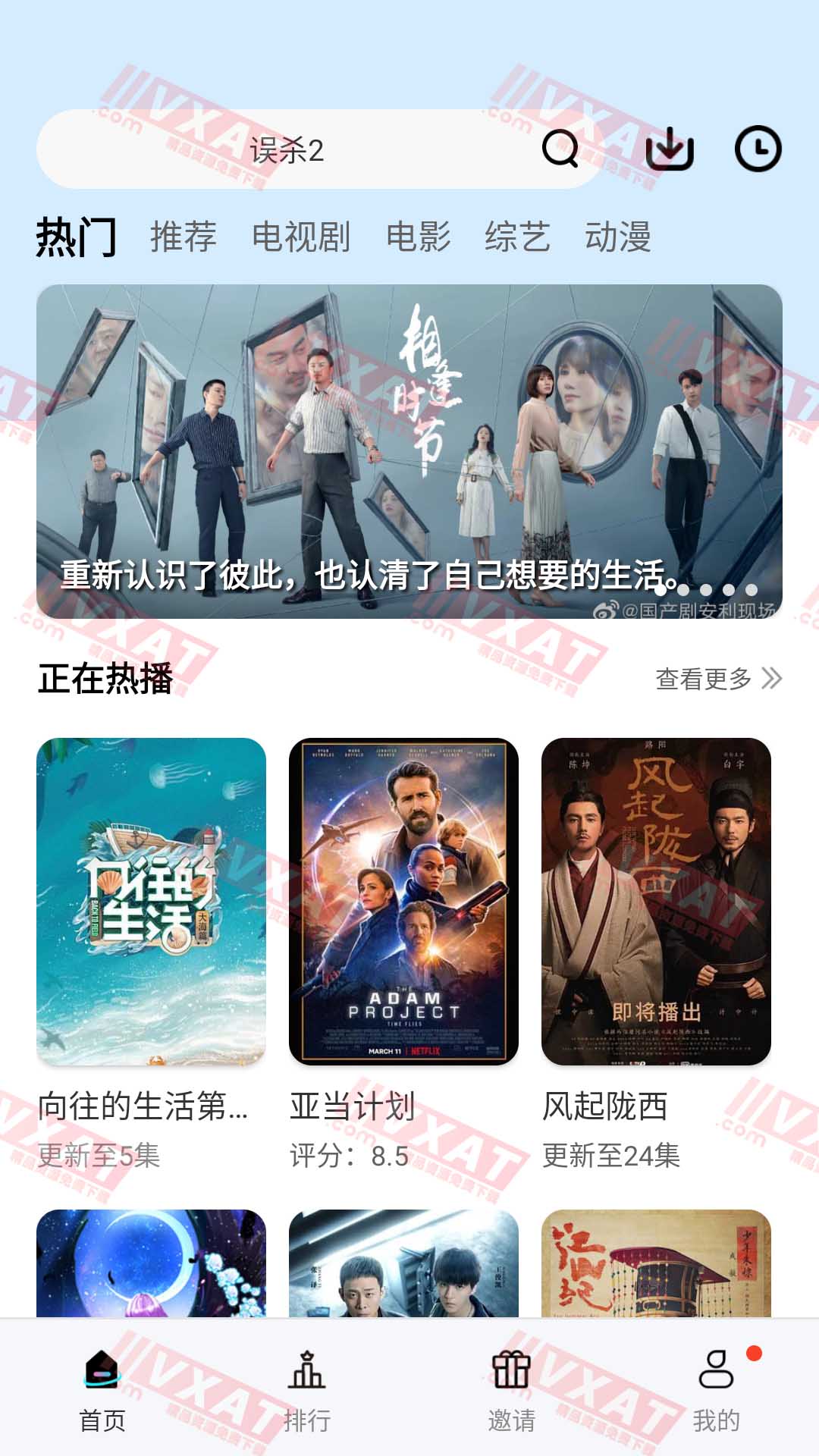Tap the 相逢时节 featured banner
The image size is (819, 1456).
(409, 447)
